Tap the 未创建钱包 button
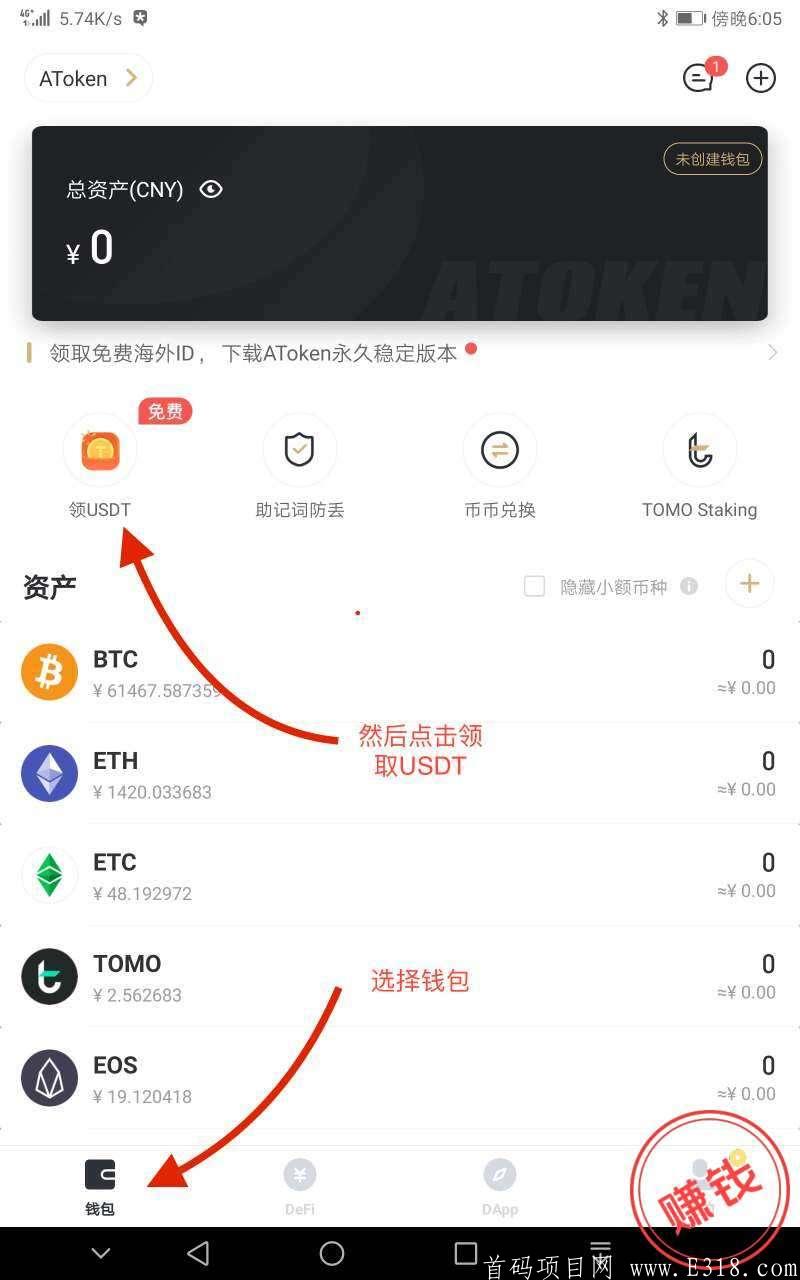 click(x=713, y=159)
